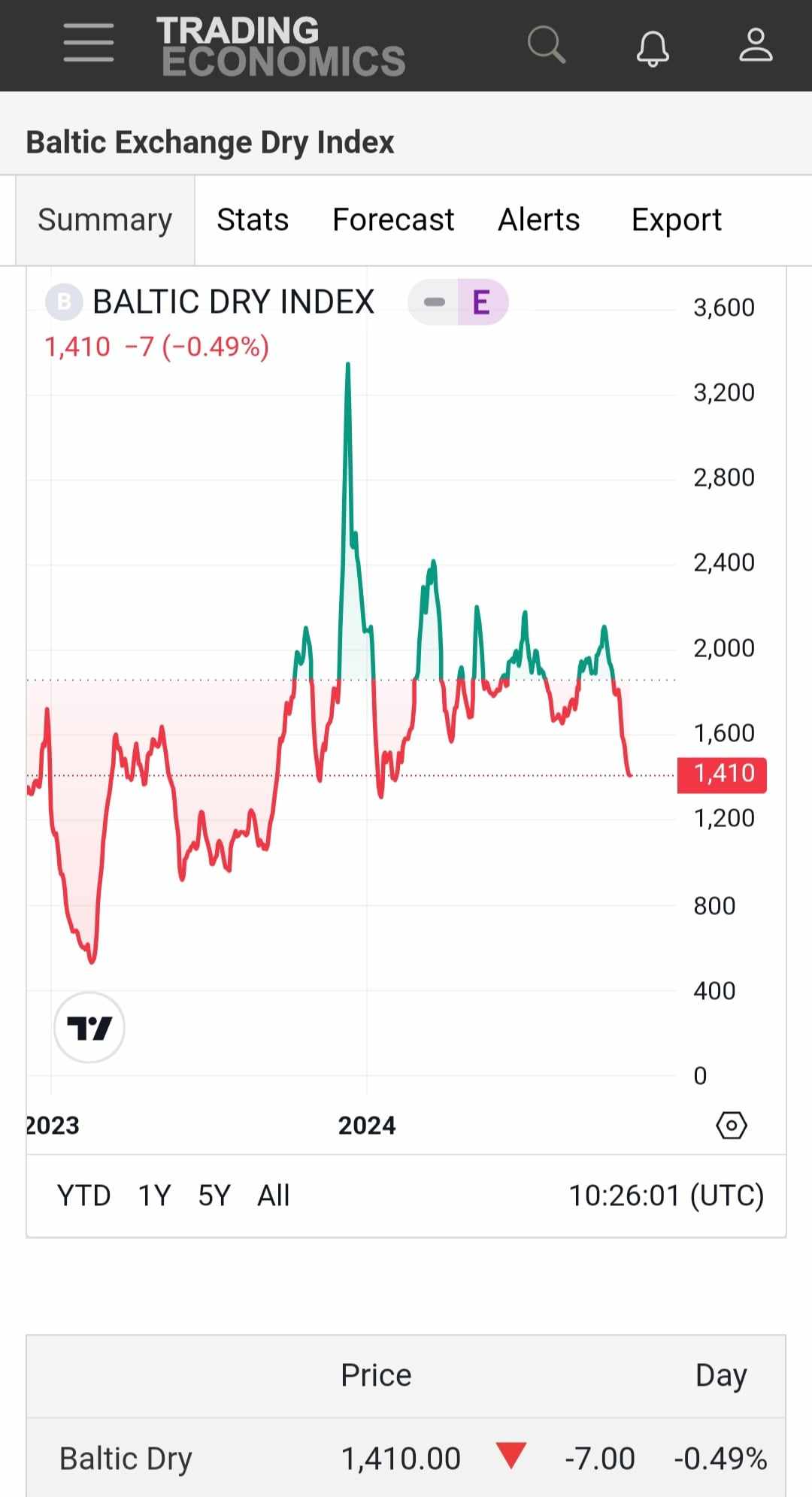Set chart range to YTD
The width and height of the screenshot is (812, 1497).
coord(84,1195)
